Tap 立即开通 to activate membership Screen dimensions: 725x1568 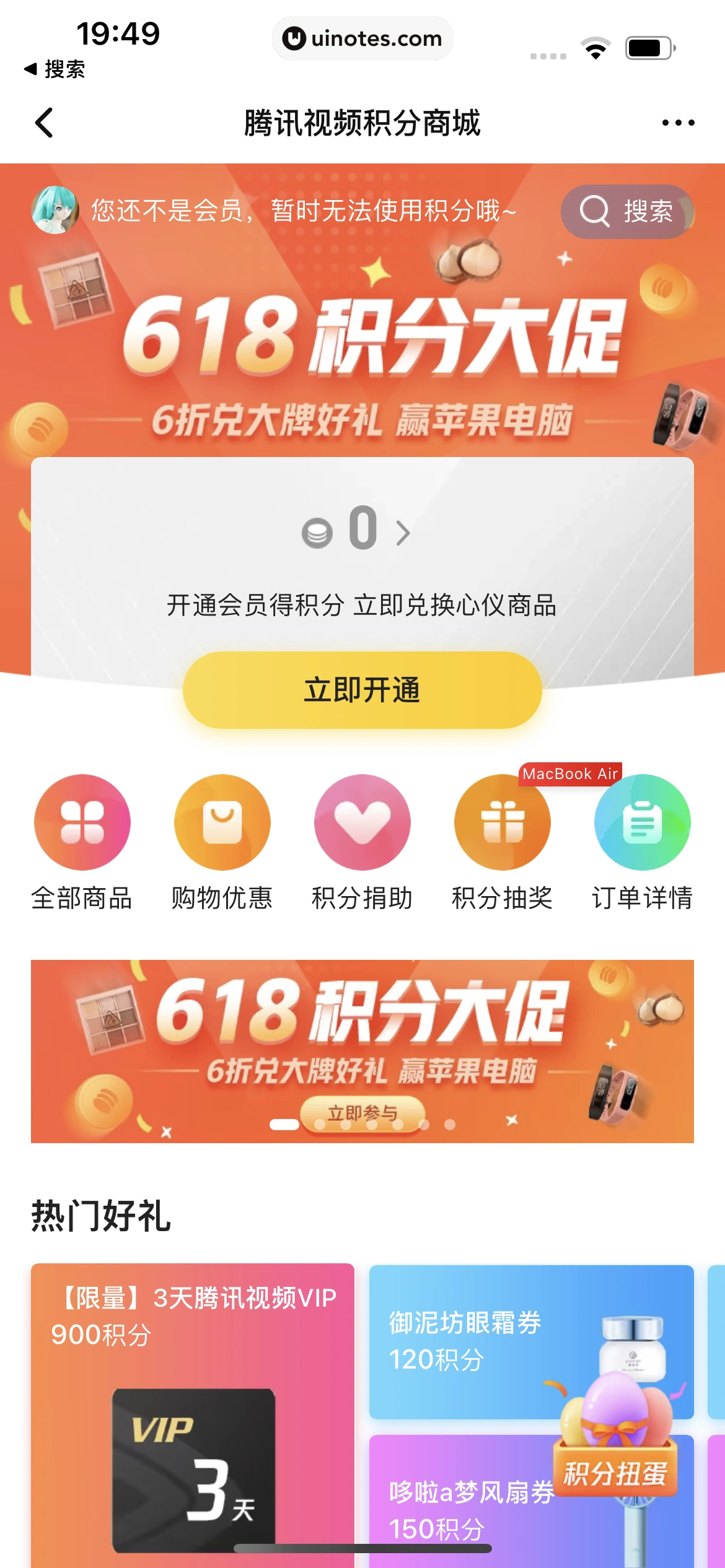(x=362, y=690)
